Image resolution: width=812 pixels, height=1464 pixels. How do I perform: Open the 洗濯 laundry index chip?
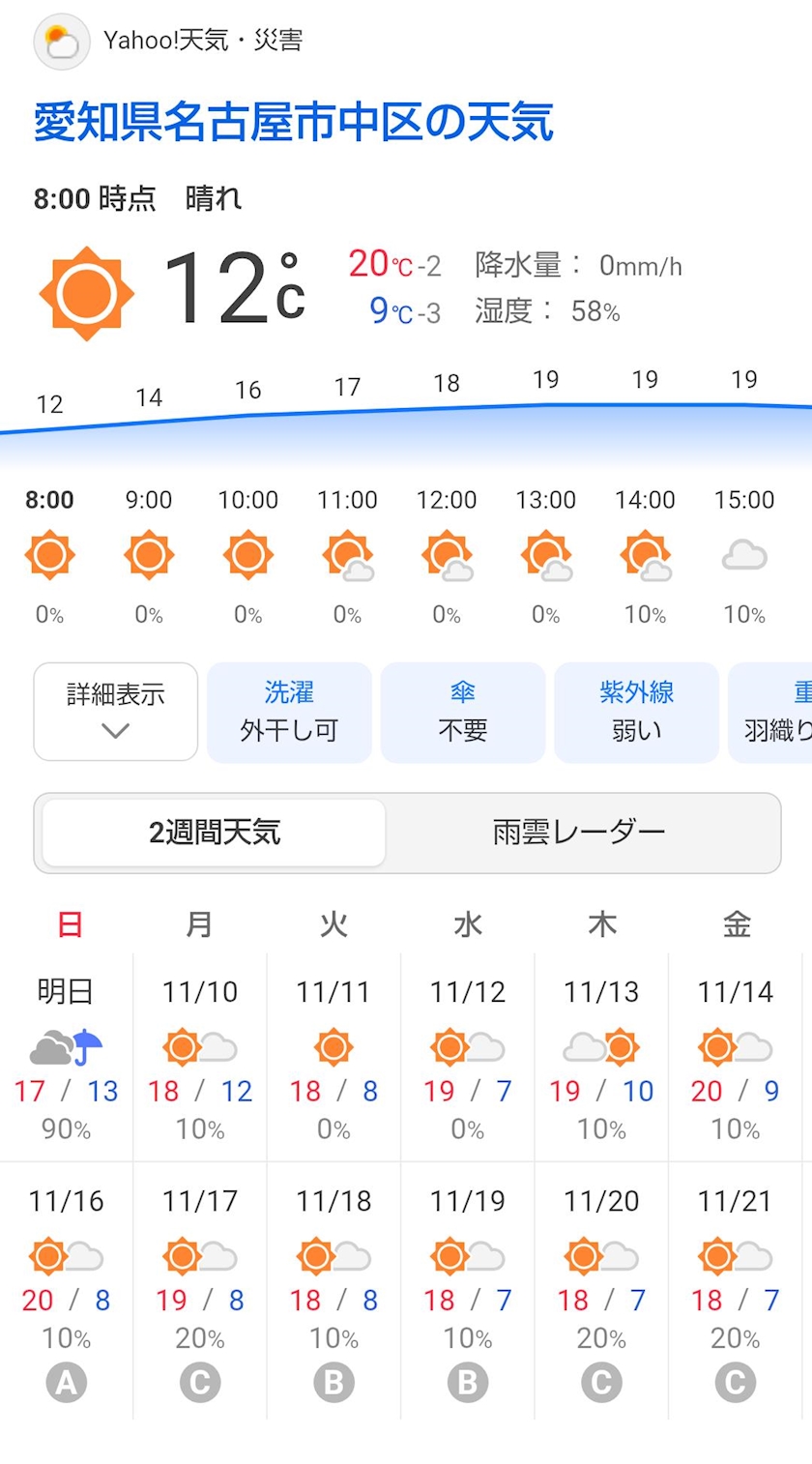pos(289,712)
